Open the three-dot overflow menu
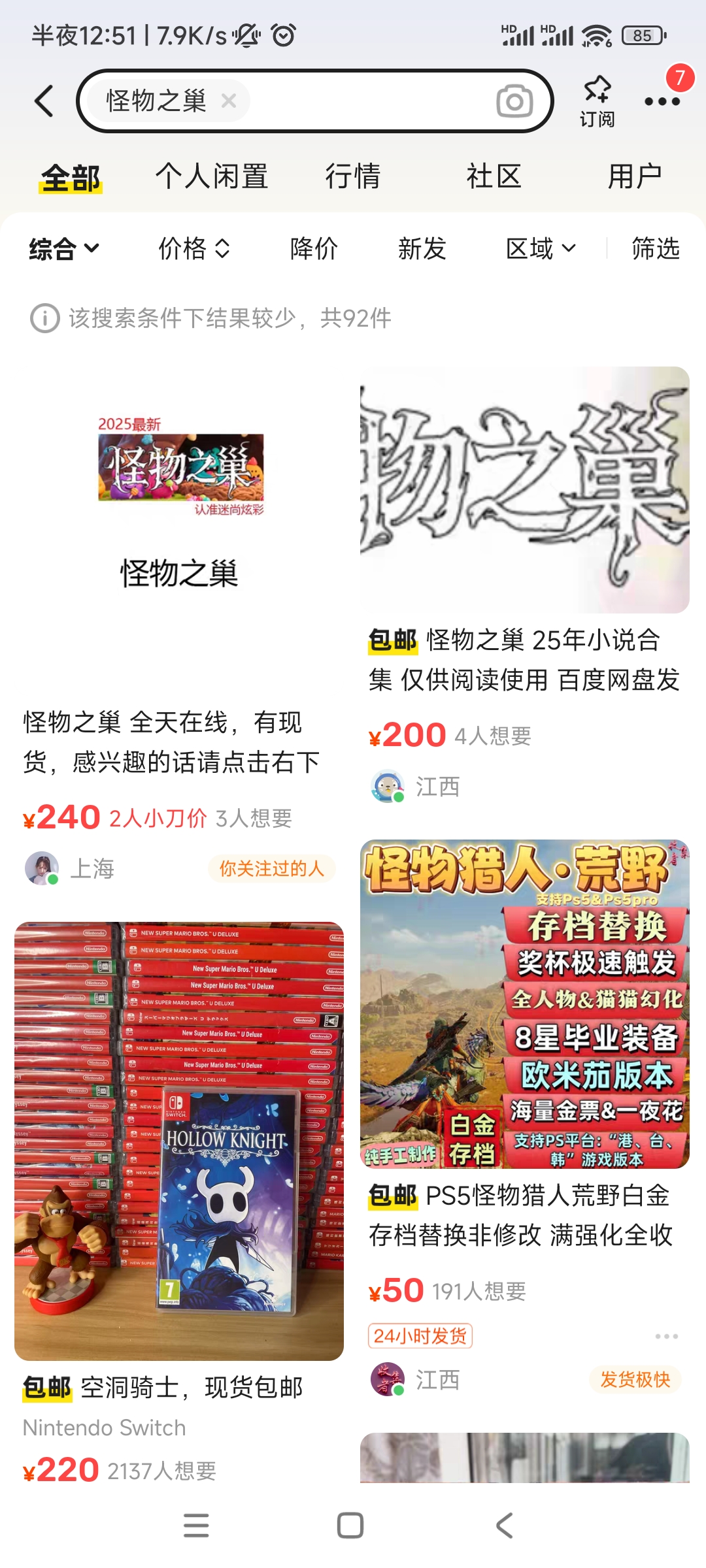Viewport: 706px width, 1568px height. (x=662, y=101)
